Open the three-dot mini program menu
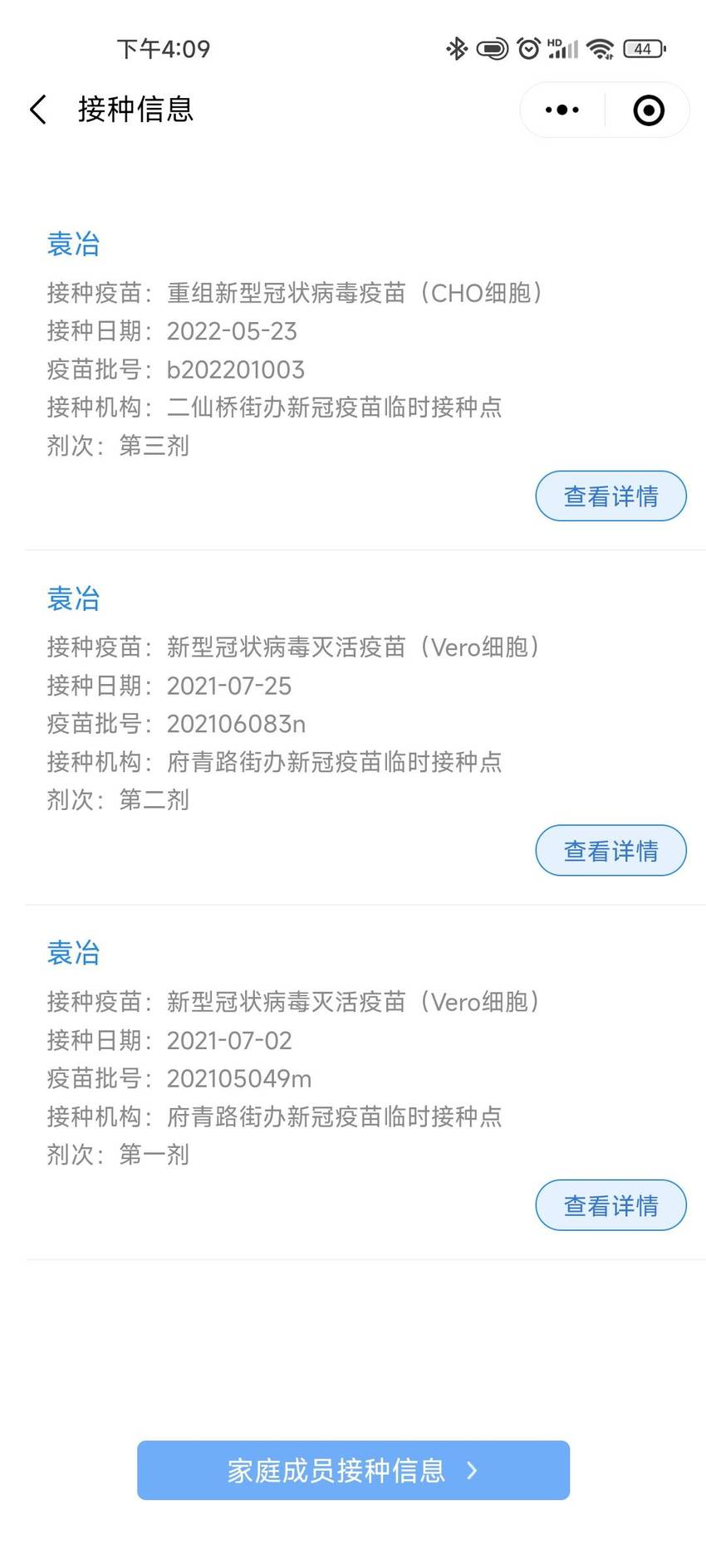 (562, 110)
